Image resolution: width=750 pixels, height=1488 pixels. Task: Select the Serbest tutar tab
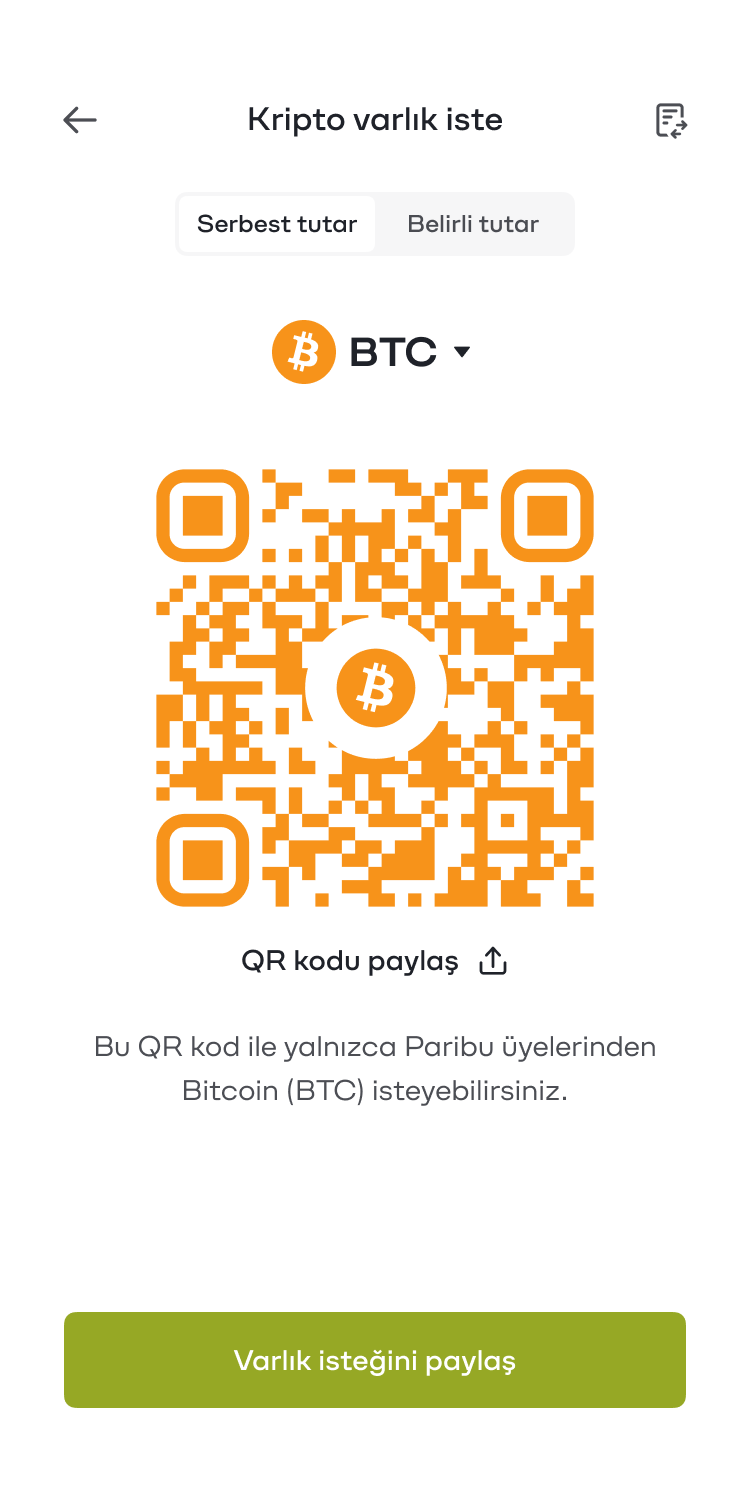[x=277, y=224]
